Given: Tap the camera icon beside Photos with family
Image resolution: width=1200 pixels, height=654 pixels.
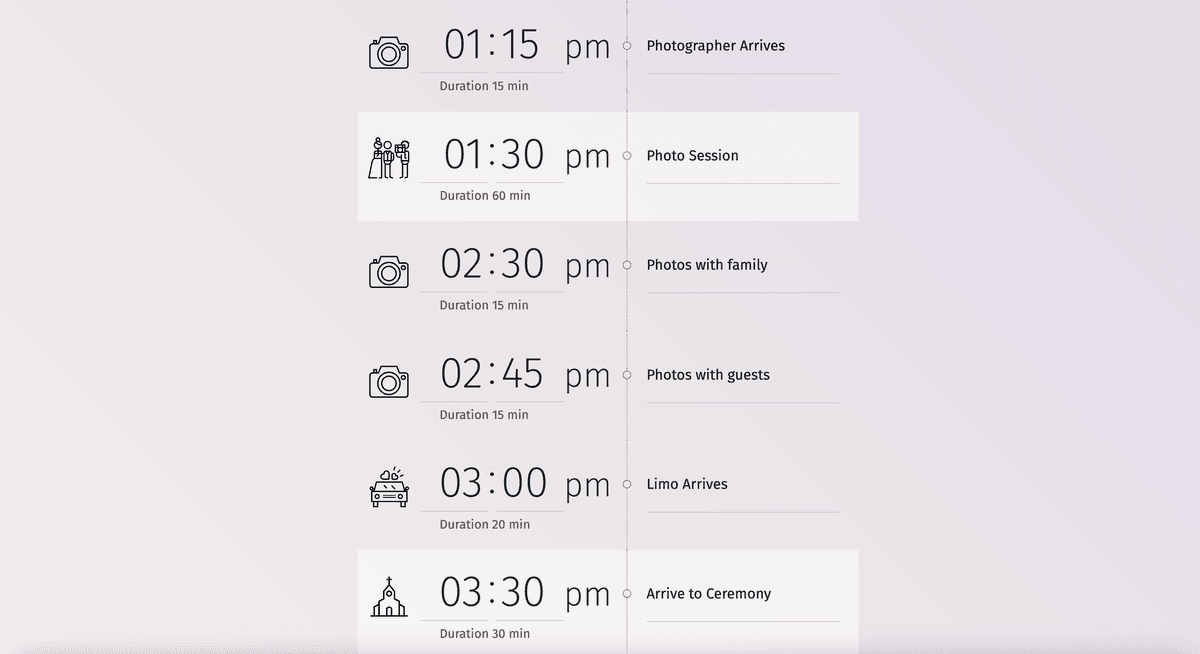Looking at the screenshot, I should point(389,271).
